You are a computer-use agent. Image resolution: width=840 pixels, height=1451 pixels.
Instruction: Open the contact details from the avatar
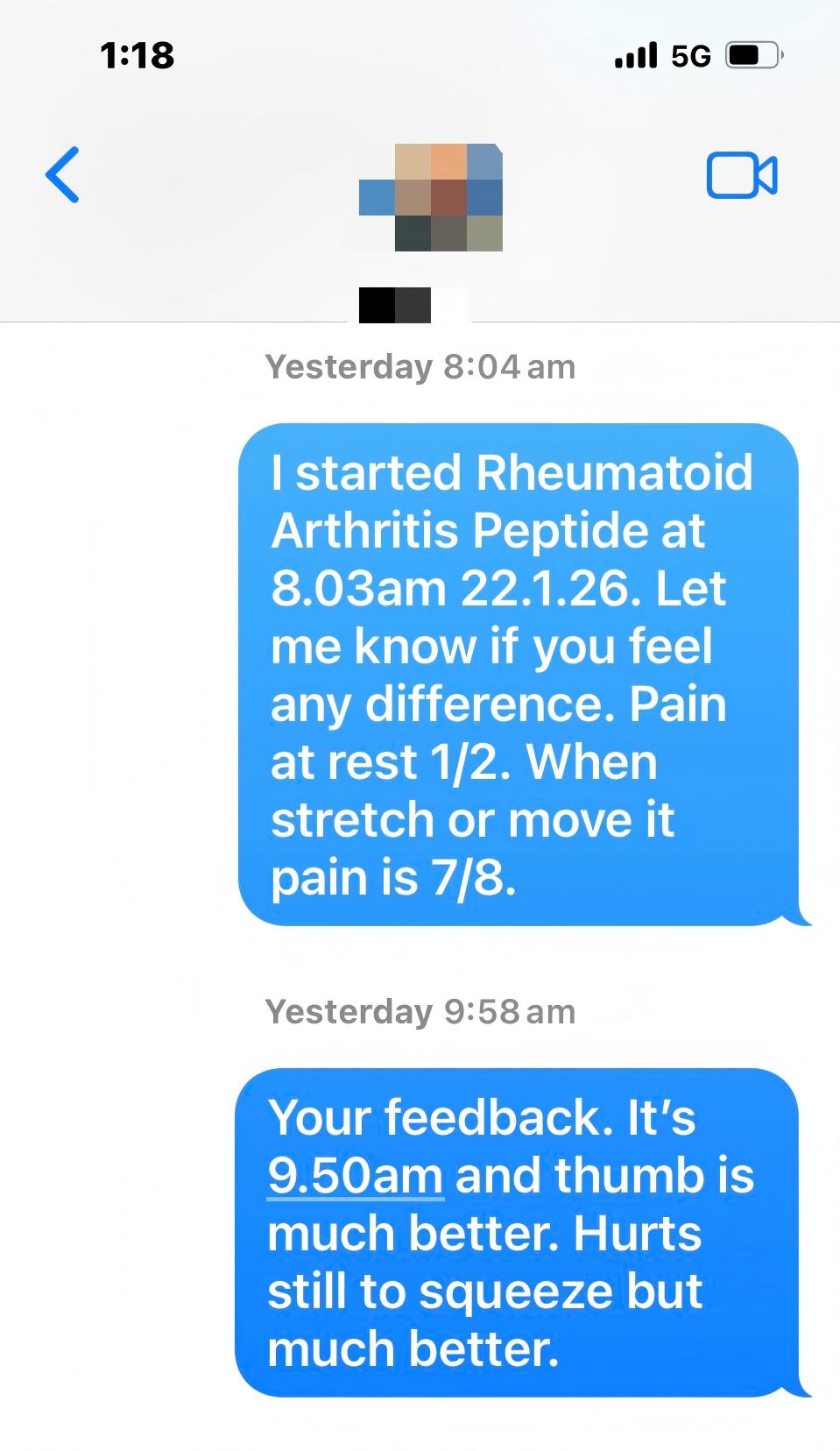tap(430, 199)
